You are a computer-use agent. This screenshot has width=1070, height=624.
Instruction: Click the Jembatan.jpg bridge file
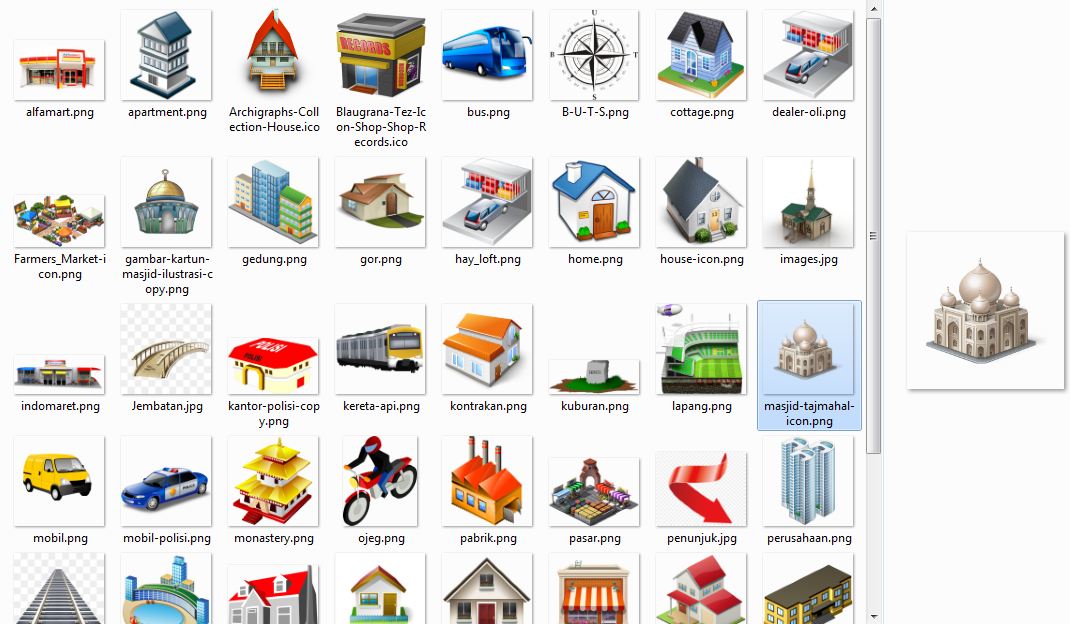click(x=166, y=349)
